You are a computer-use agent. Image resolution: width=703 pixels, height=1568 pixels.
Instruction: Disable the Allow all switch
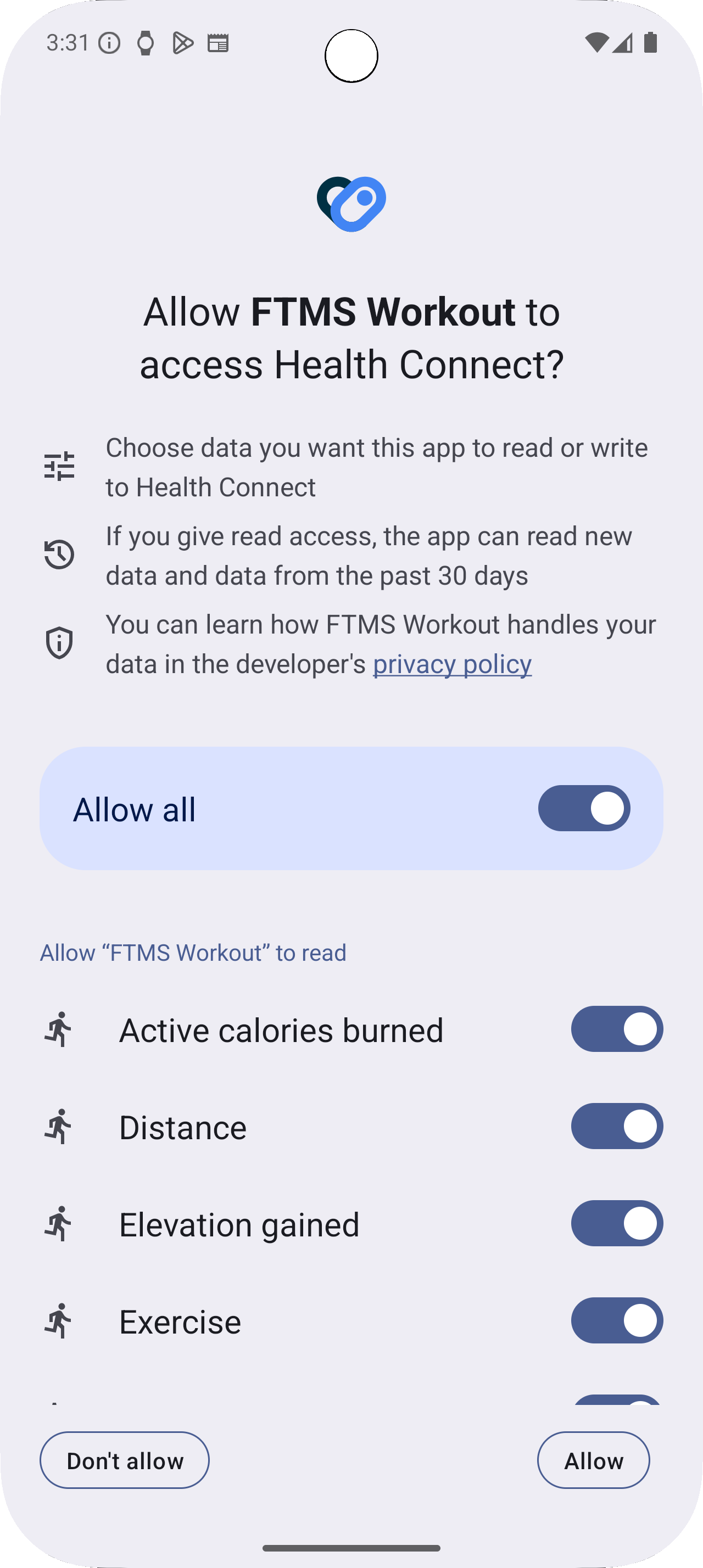tap(583, 808)
